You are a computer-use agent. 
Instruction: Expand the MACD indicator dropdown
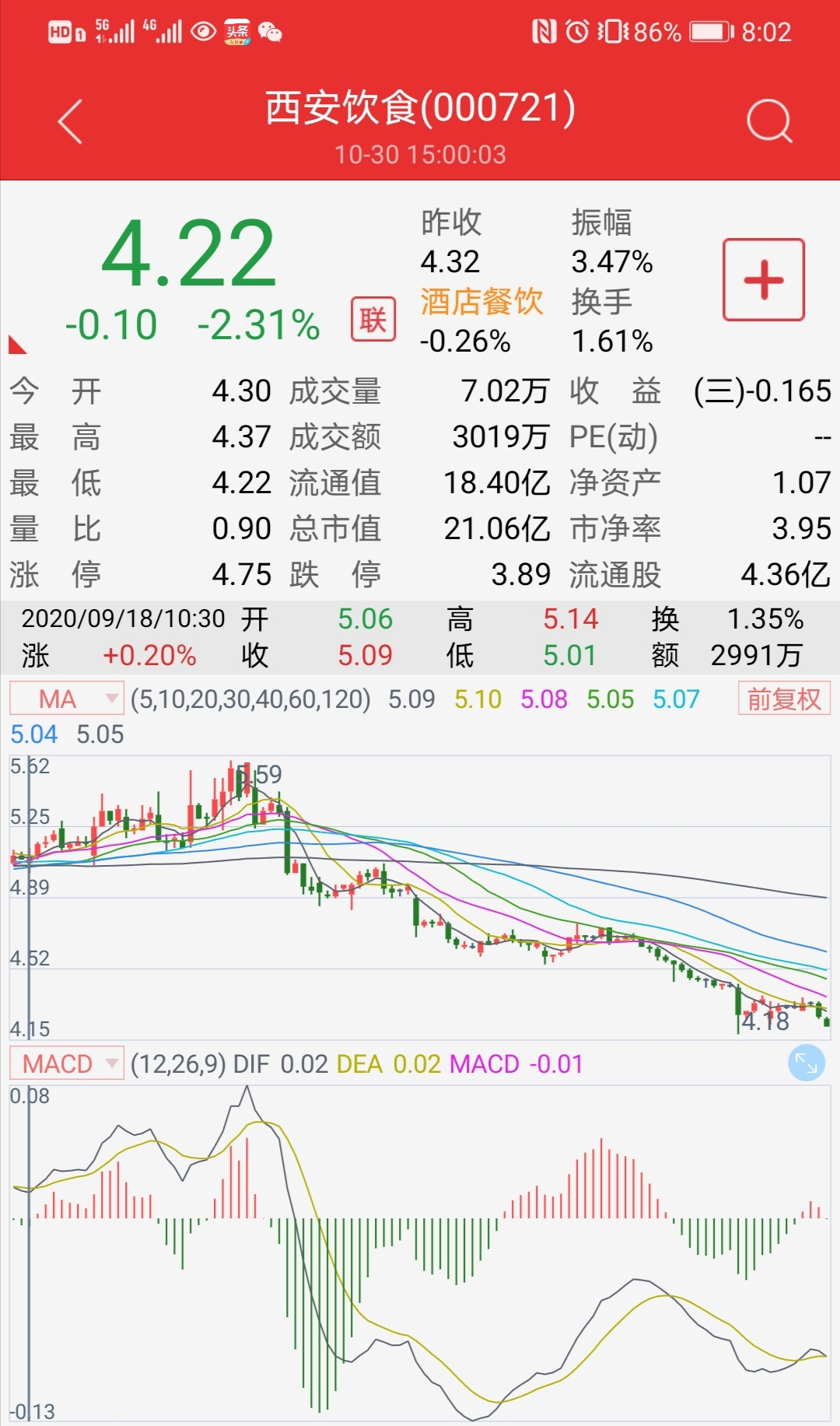click(67, 1063)
